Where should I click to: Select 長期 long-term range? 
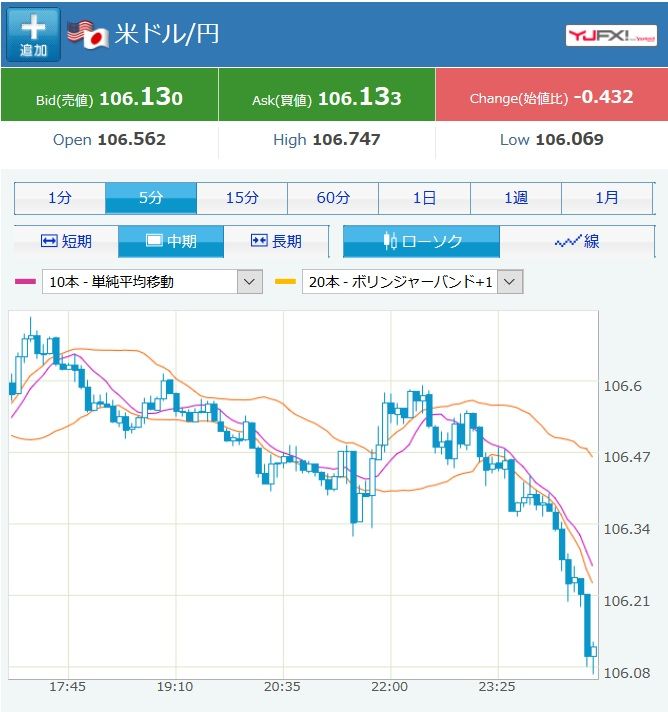coord(276,241)
